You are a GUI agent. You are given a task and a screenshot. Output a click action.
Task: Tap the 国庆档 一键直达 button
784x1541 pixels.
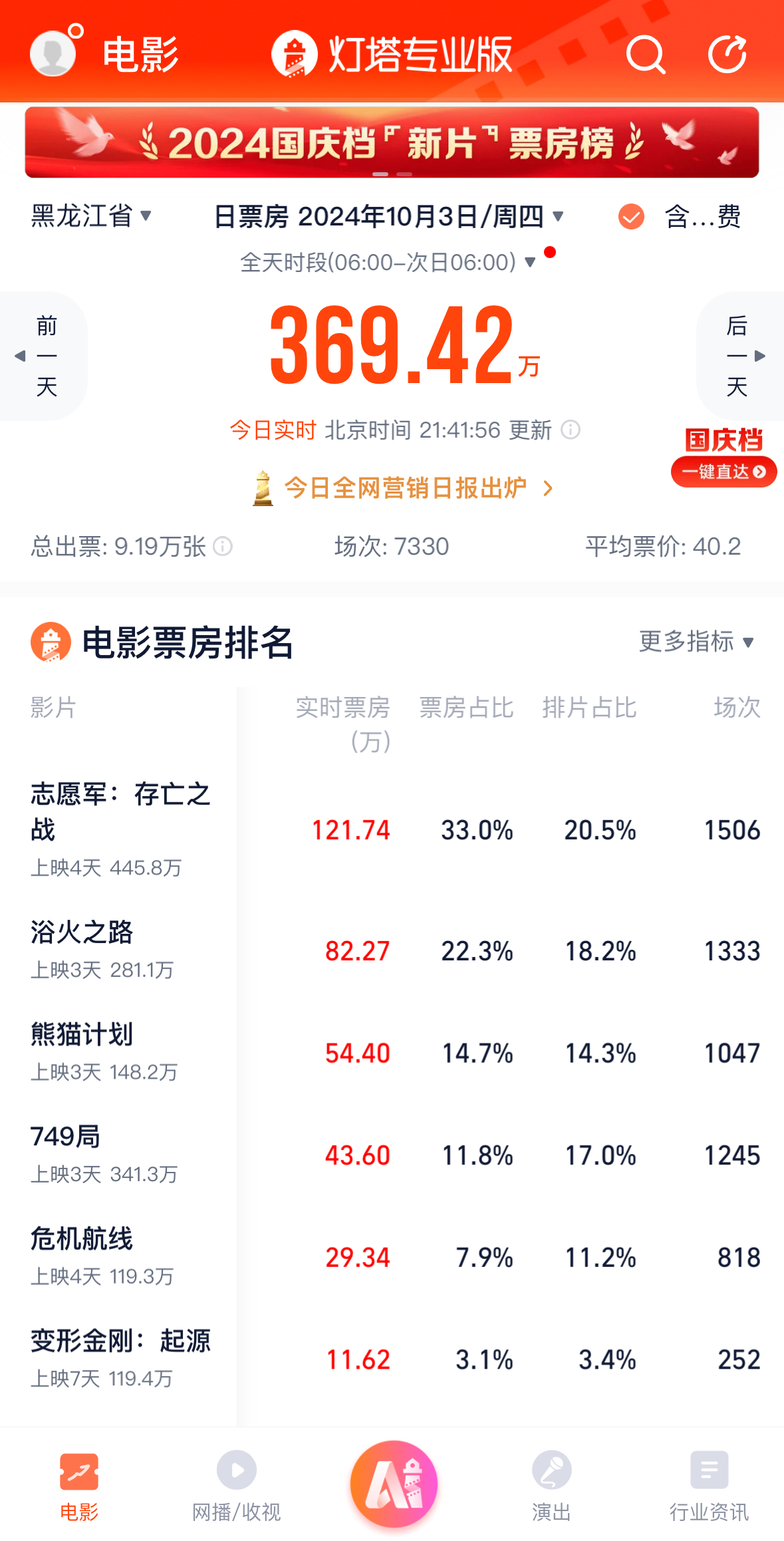723,458
